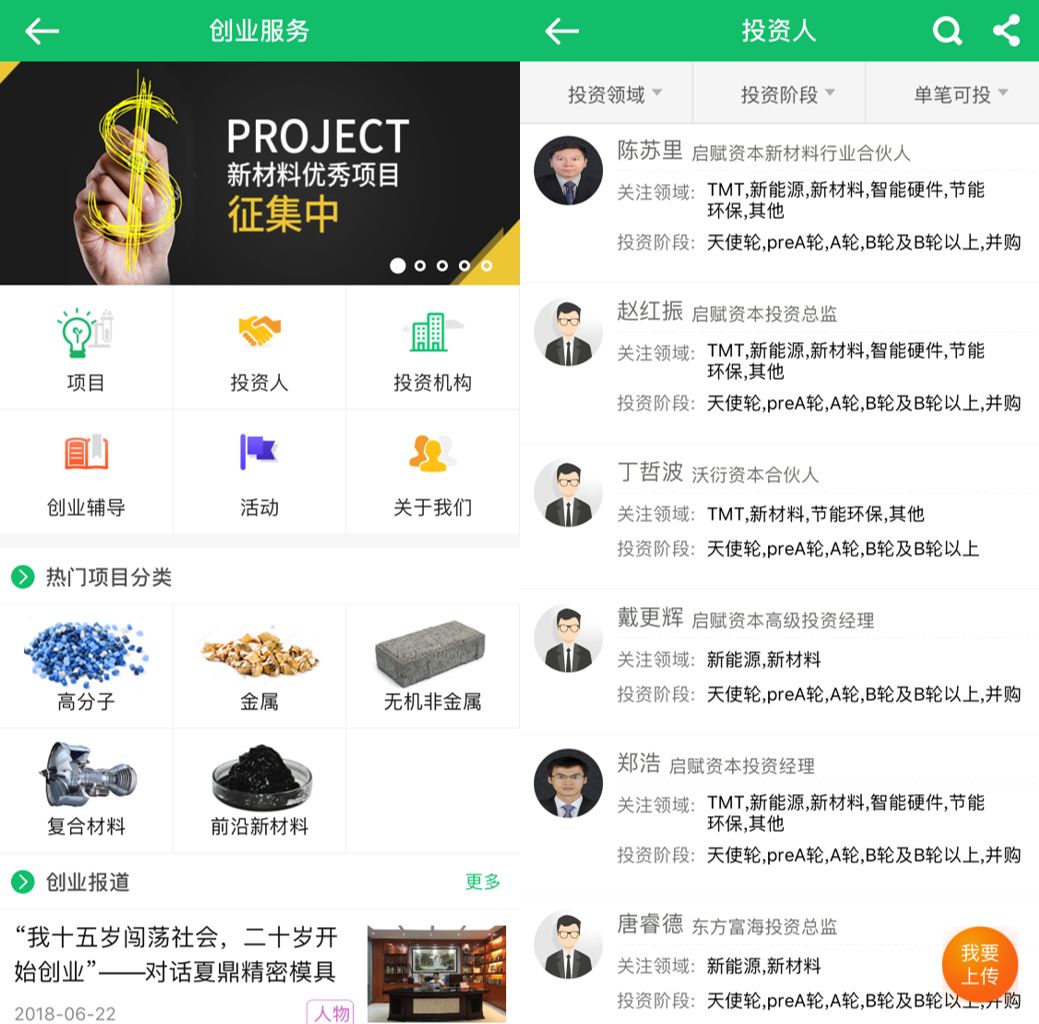Screen dimensions: 1039x1024
Task: Browse the 高分子 project category
Action: (x=86, y=666)
